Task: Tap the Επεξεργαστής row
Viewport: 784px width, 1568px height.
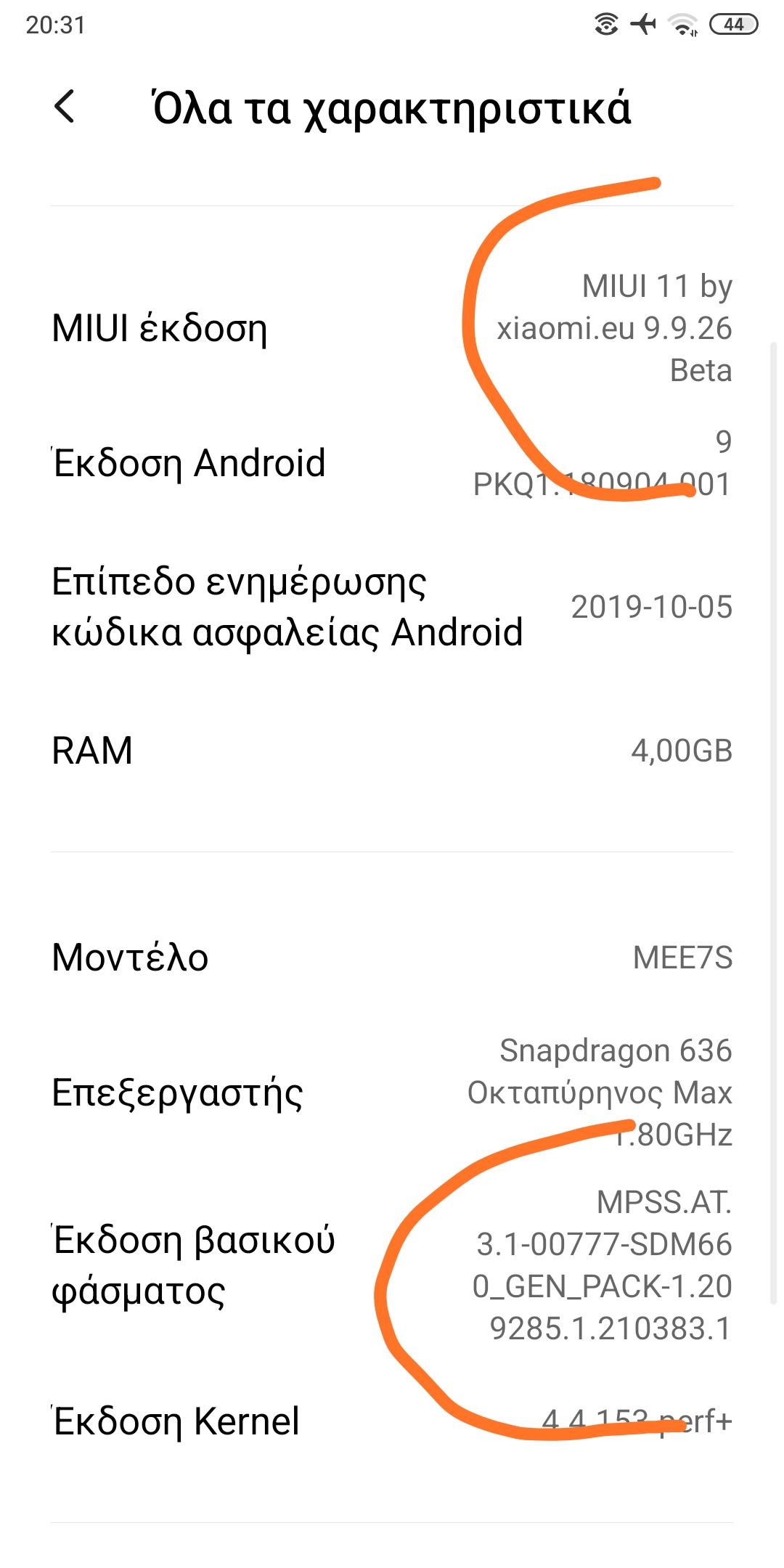Action: [x=392, y=1093]
